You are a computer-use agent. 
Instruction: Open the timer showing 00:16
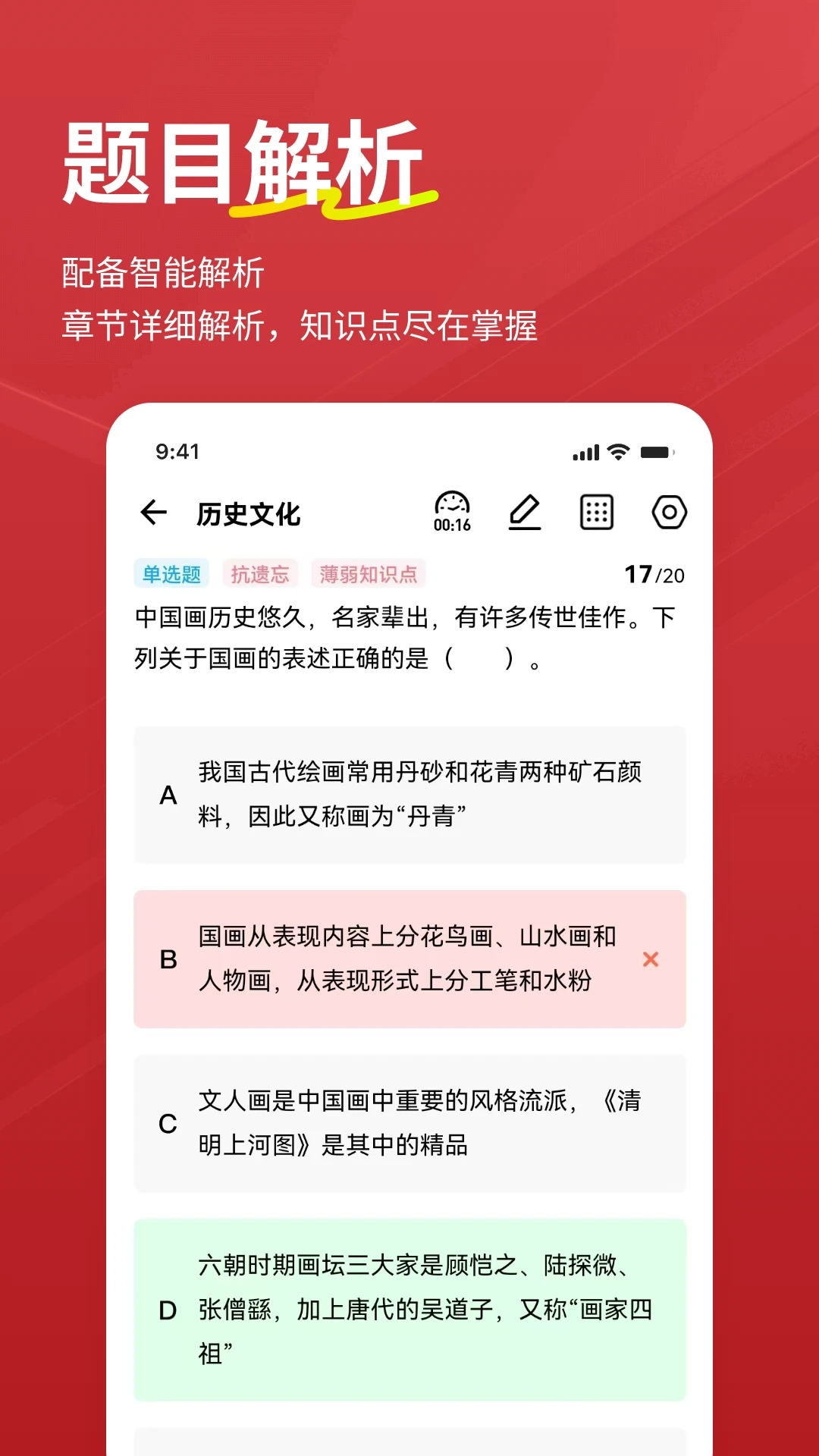pos(451,510)
